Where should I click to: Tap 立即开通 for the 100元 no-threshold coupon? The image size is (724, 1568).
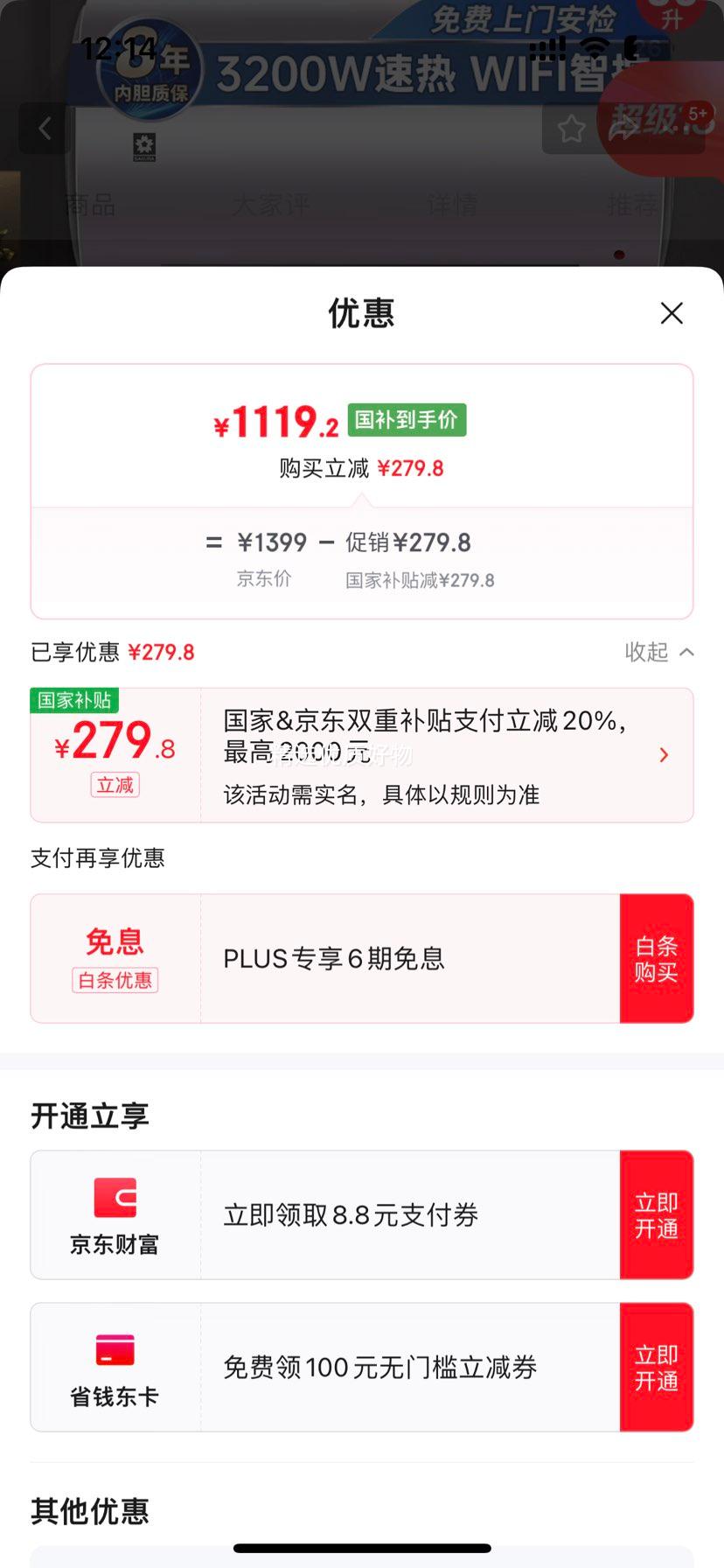pyautogui.click(x=657, y=1367)
